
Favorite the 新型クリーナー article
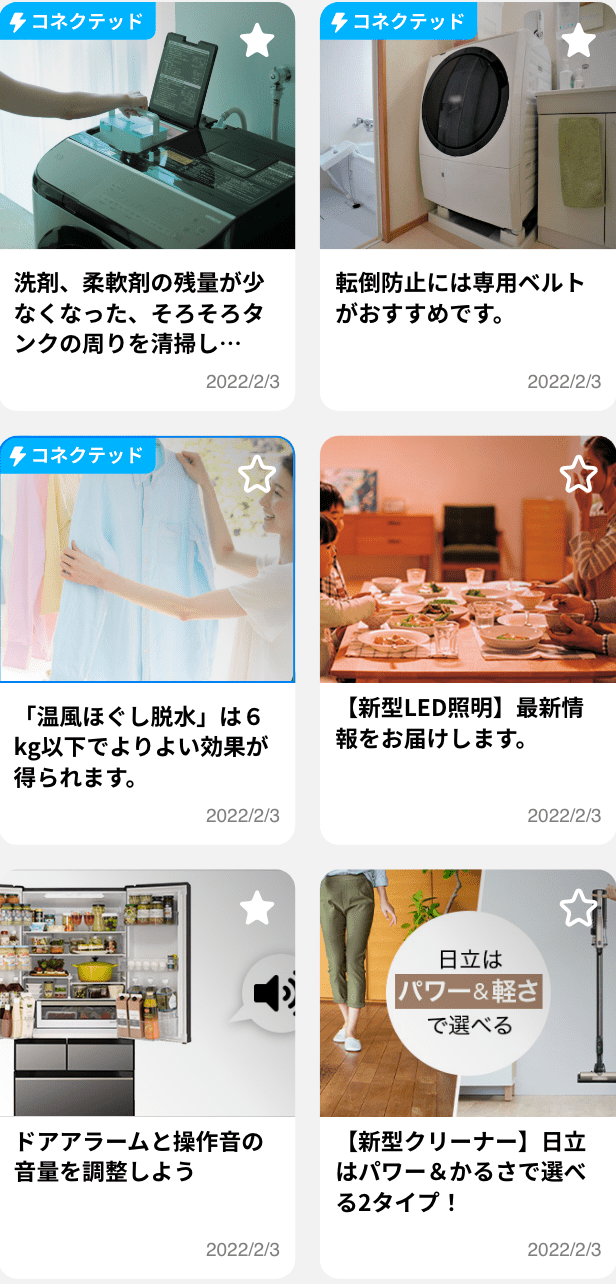578,909
